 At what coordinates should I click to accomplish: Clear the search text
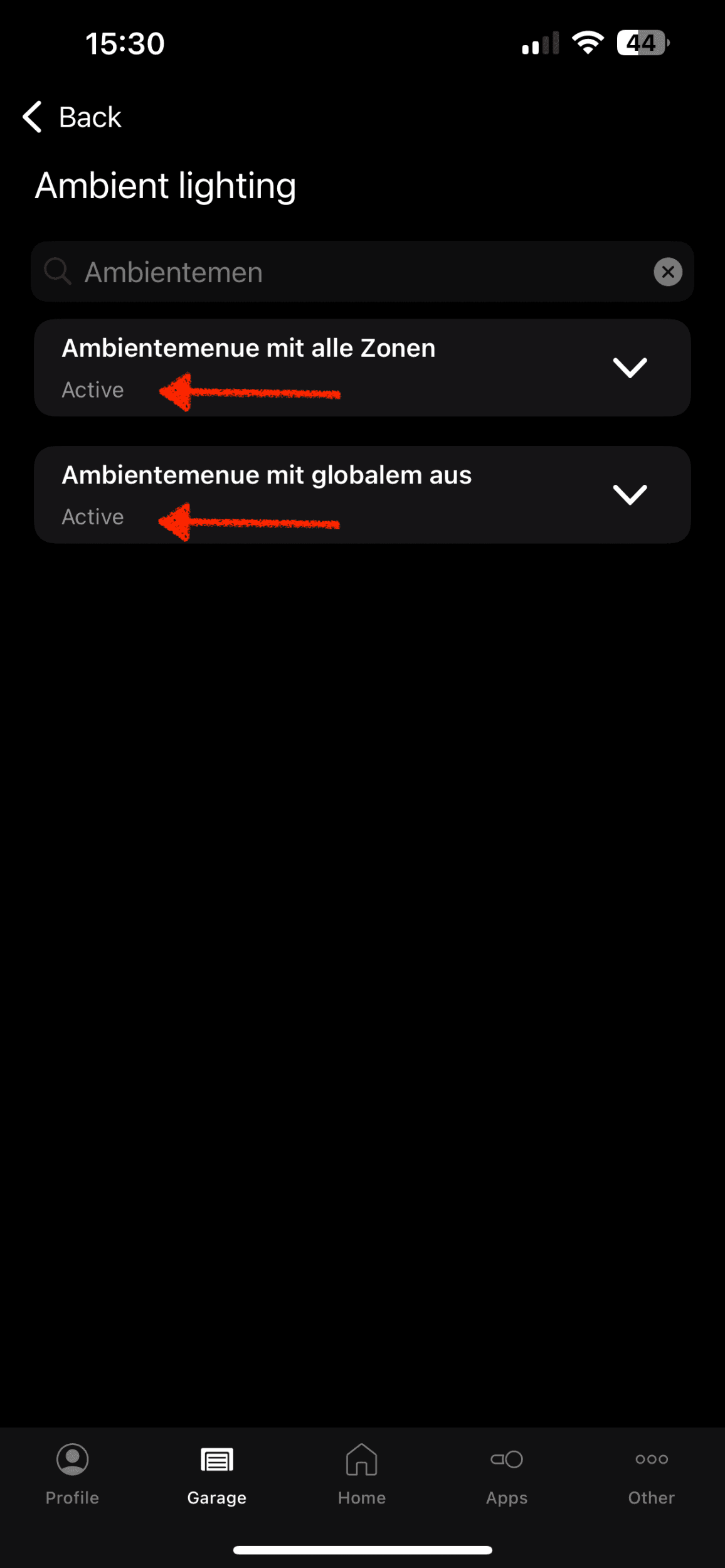tap(668, 272)
